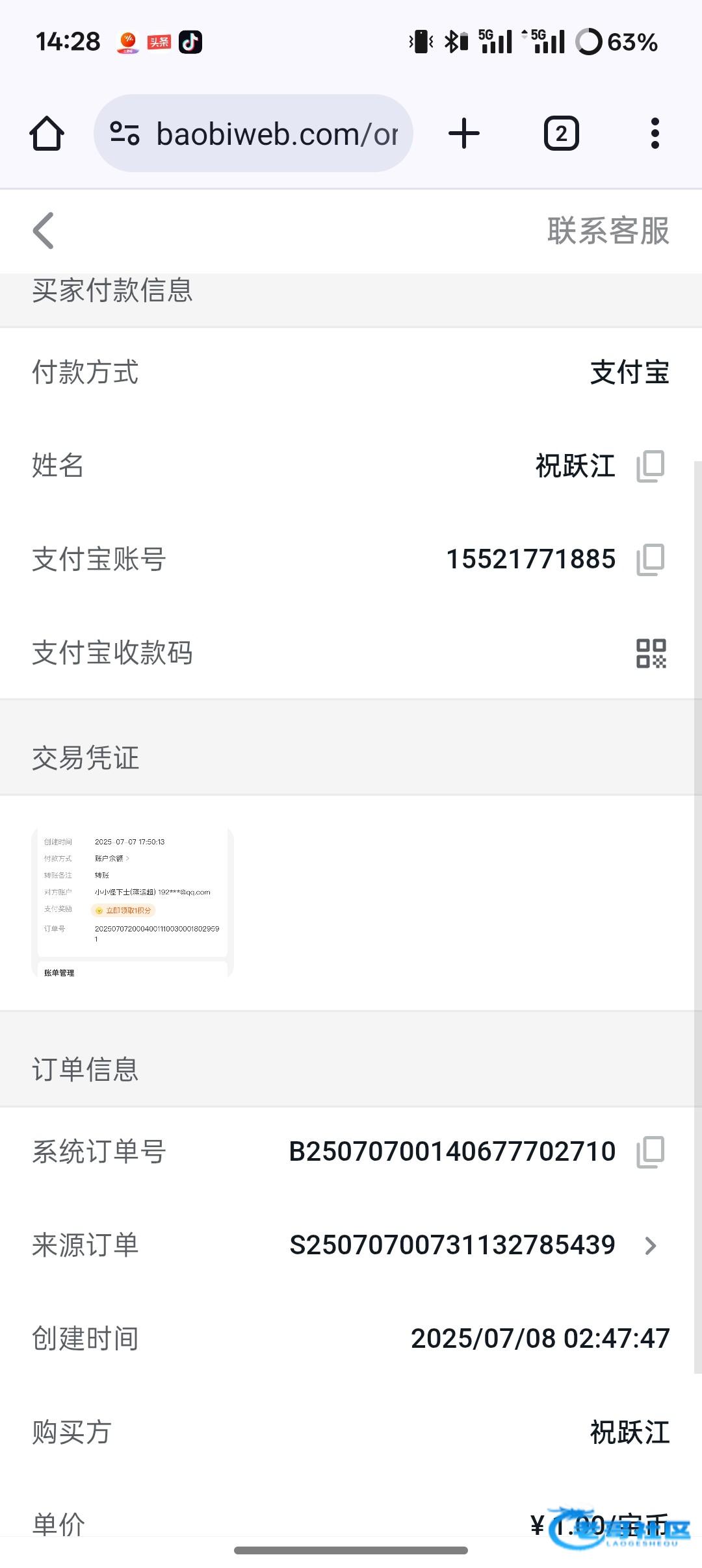
Task: Open the tab switcher showing 2 tabs
Action: (561, 134)
